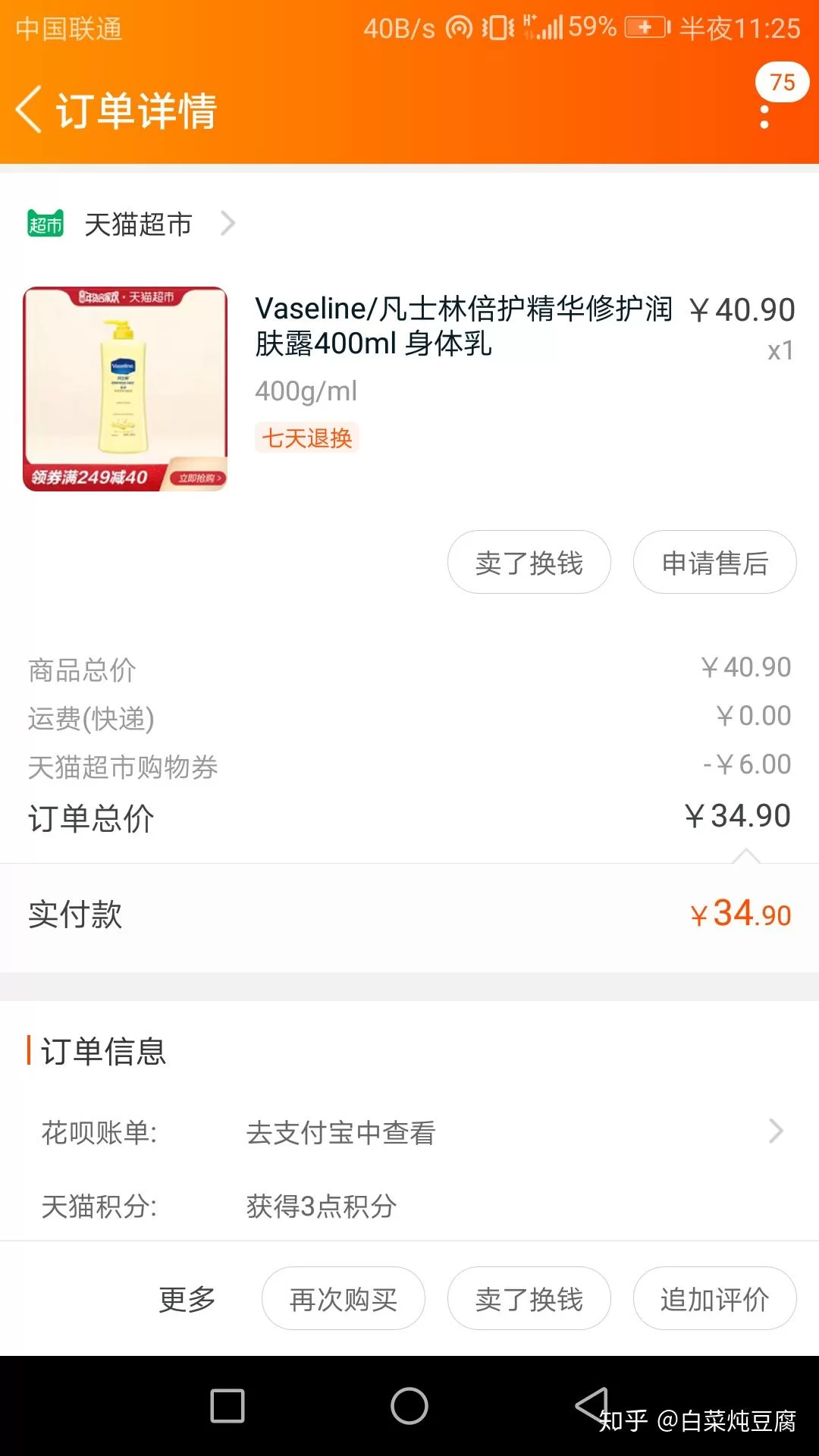Open 花呗账单 to view it in Alipay

(x=409, y=1133)
